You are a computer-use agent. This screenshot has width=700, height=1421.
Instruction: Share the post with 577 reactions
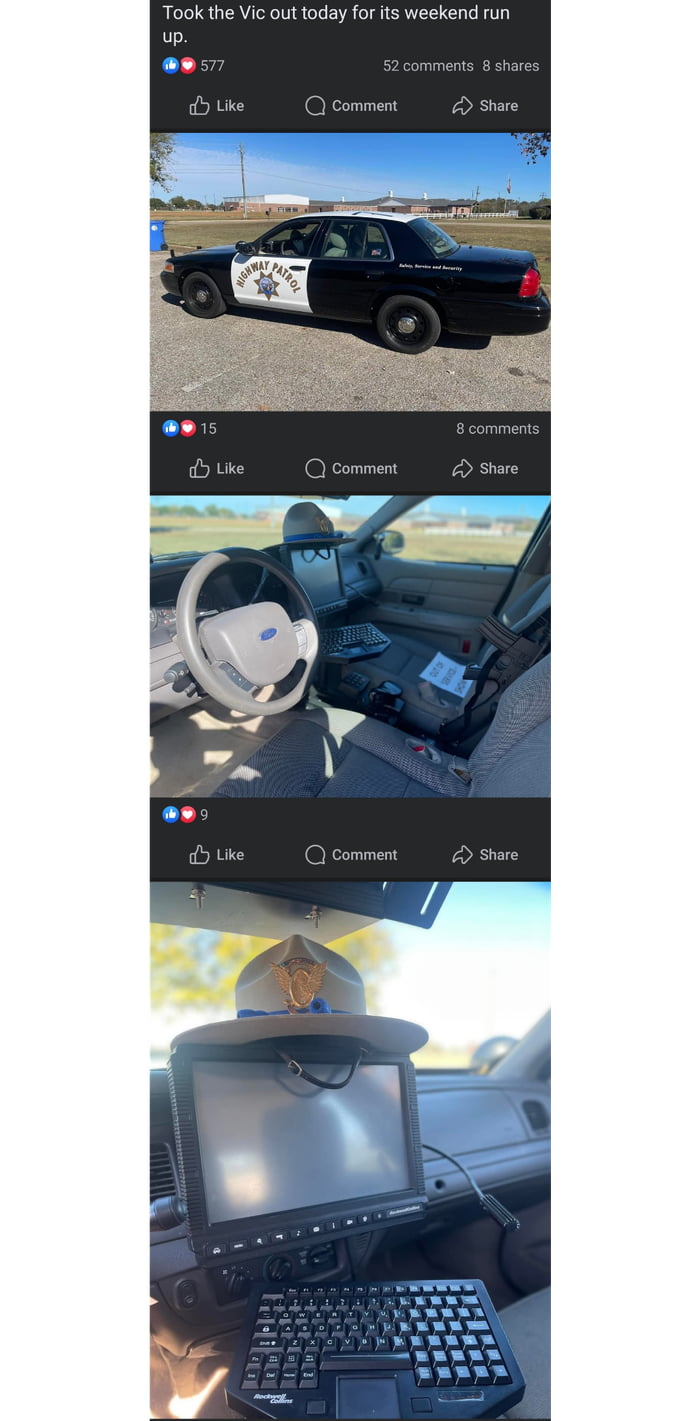pos(485,106)
